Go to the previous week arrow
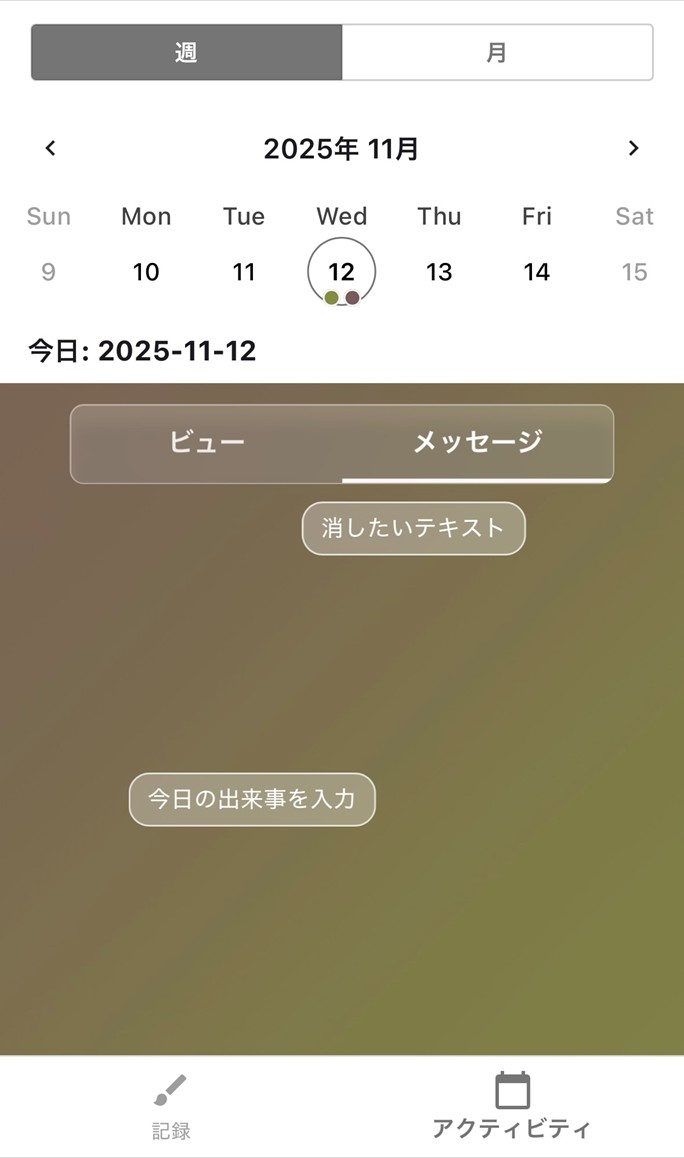 (51, 148)
